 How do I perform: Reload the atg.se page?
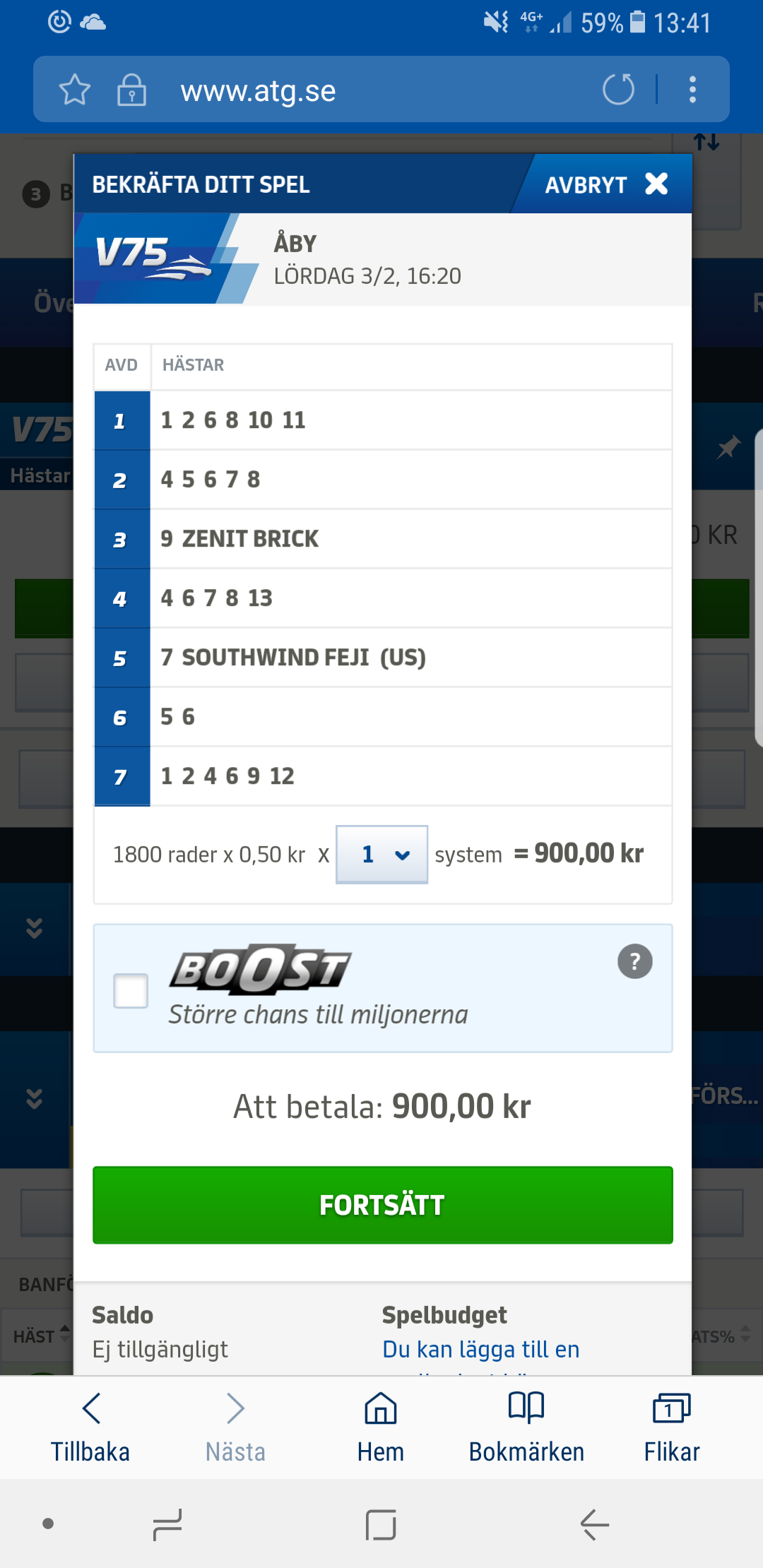pos(618,90)
